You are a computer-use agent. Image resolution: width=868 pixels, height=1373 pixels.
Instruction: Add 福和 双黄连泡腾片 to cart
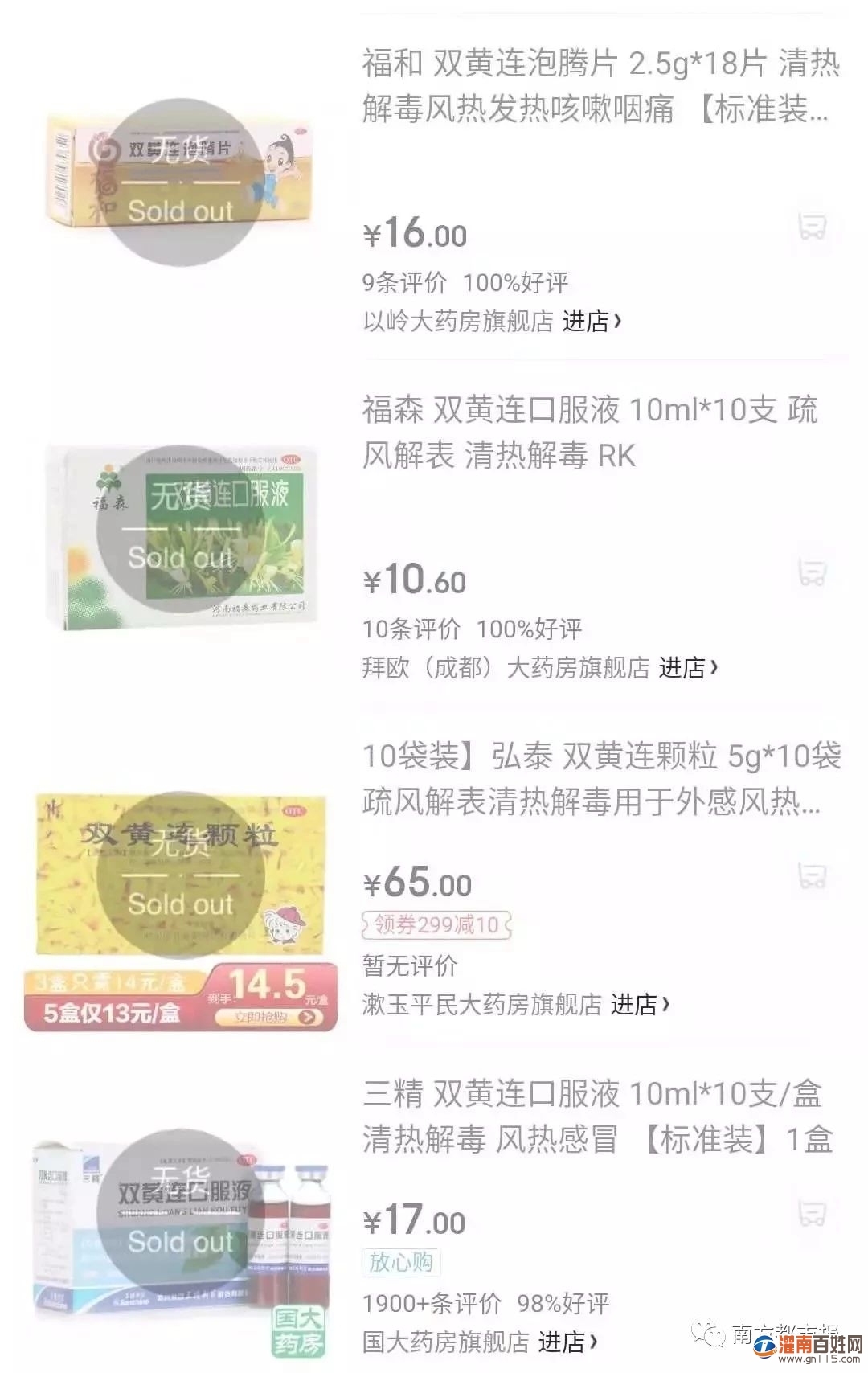point(812,227)
